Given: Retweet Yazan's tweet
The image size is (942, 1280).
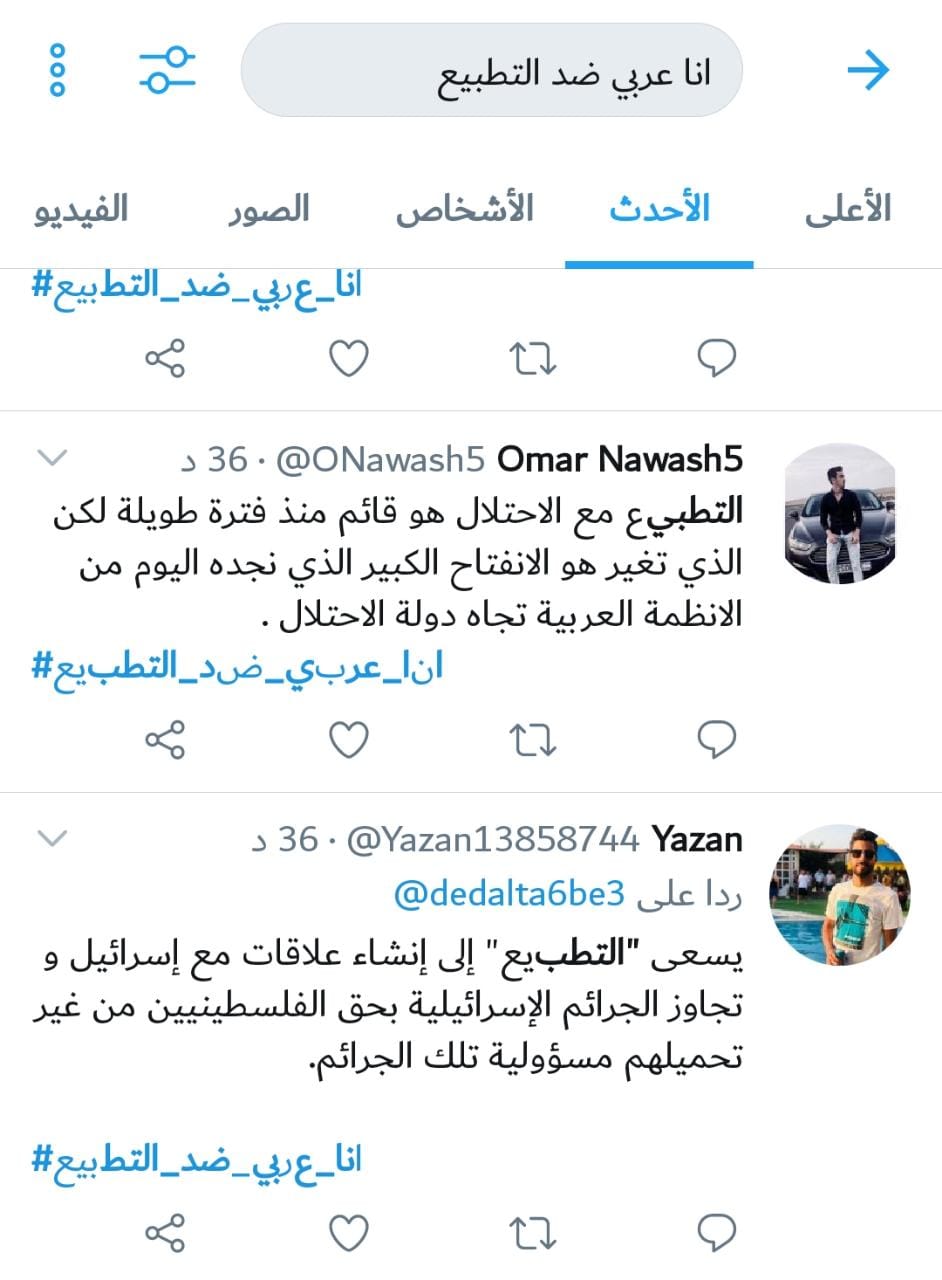Looking at the screenshot, I should (x=533, y=1233).
